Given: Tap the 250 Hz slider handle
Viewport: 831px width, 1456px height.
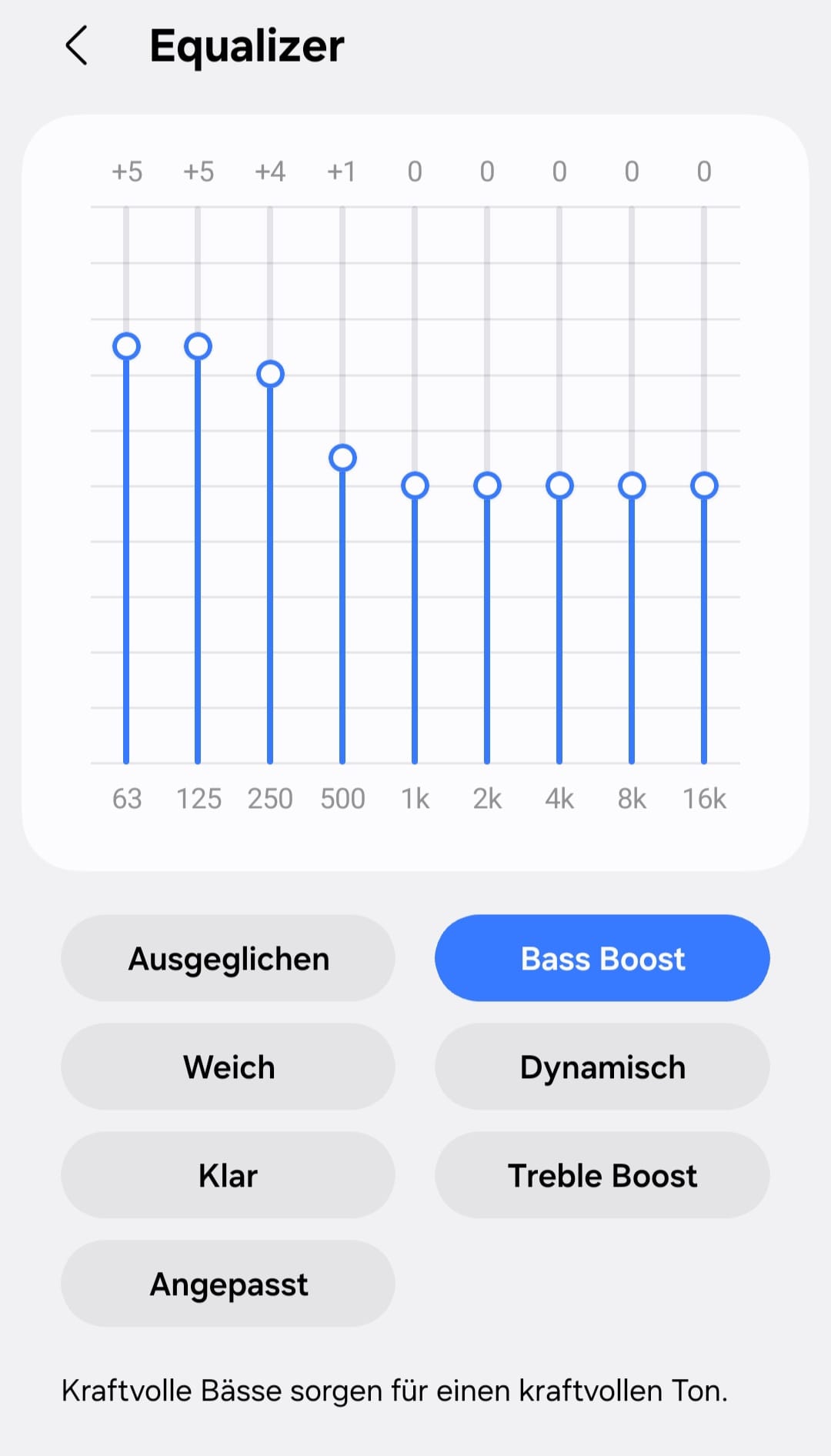Looking at the screenshot, I should click(270, 374).
